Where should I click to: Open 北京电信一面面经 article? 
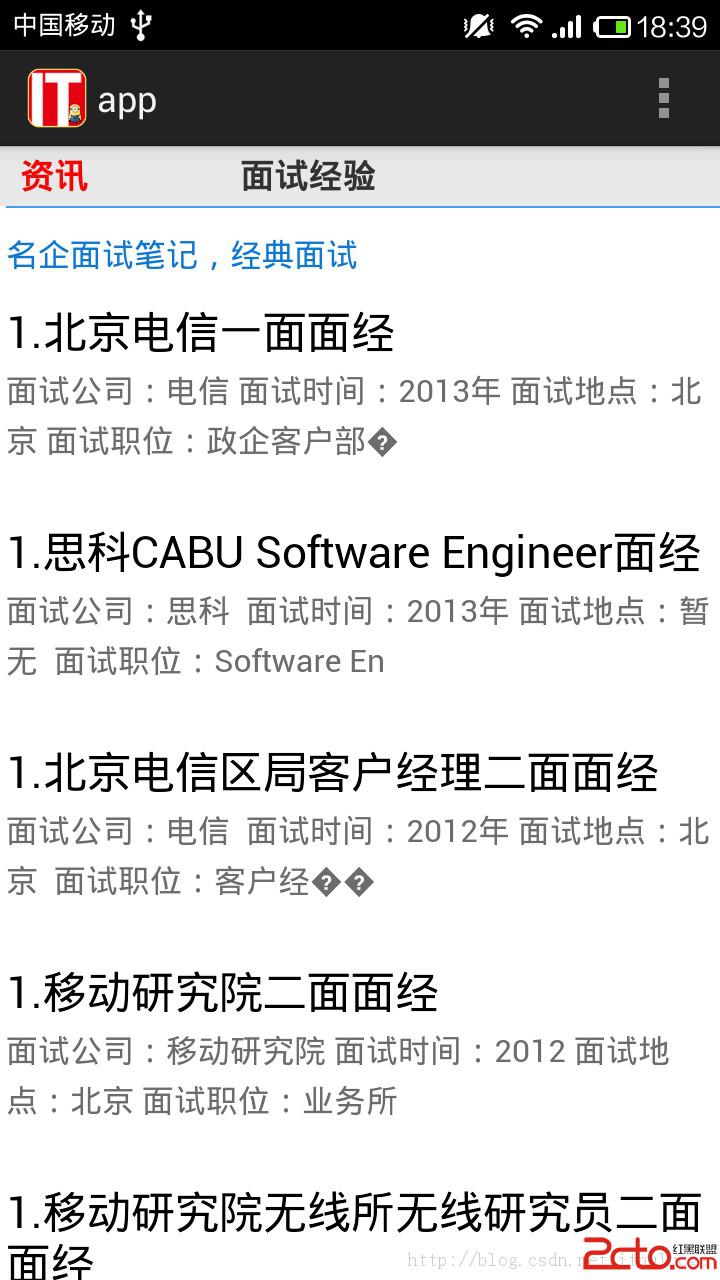pos(201,333)
